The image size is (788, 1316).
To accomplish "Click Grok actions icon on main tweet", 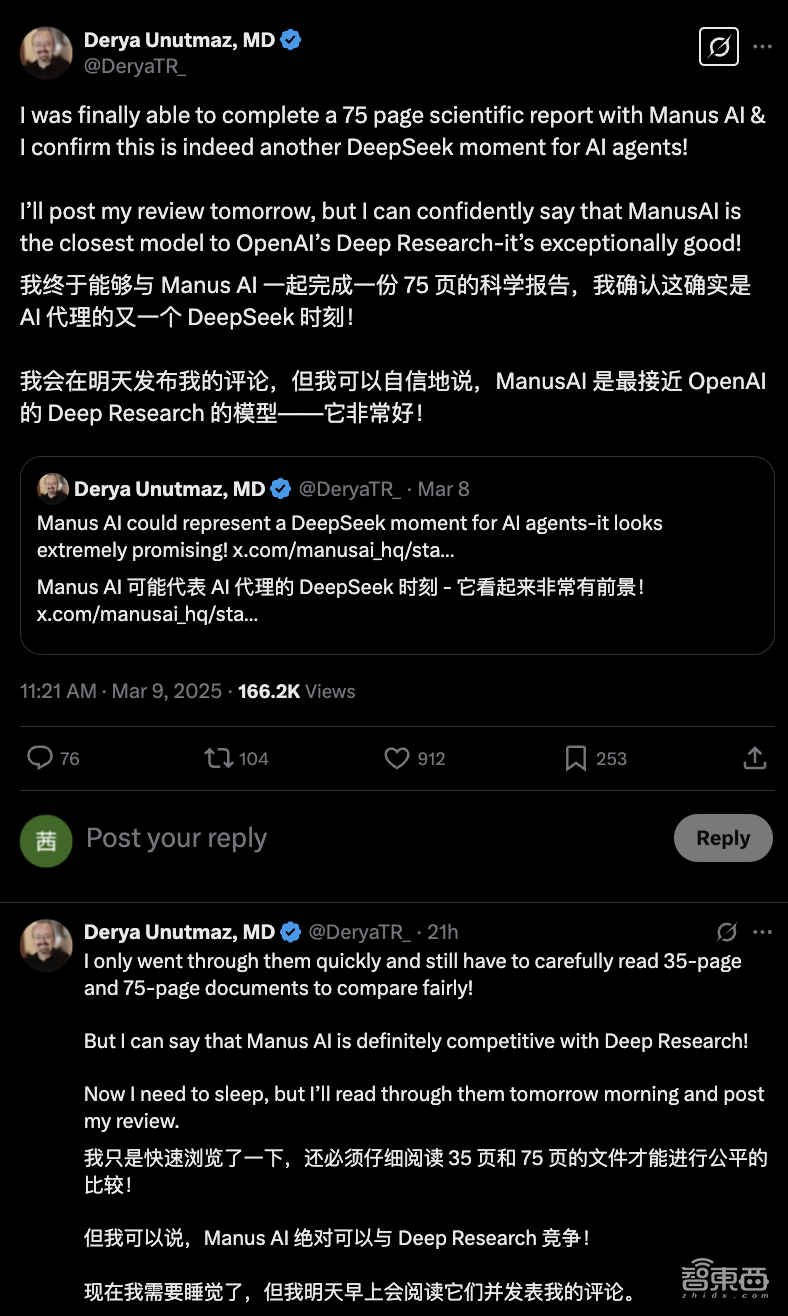I will click(x=718, y=46).
